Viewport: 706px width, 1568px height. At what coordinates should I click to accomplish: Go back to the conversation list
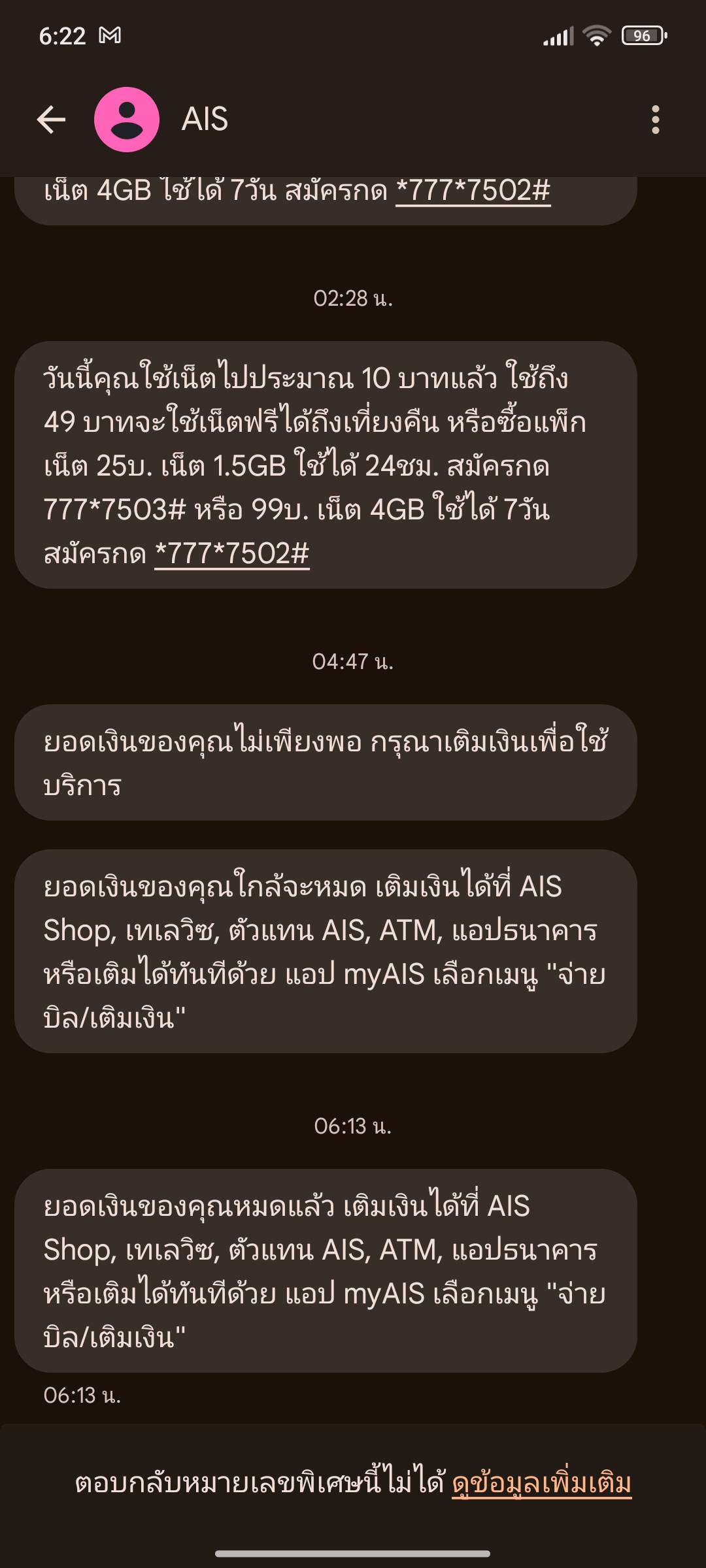(x=51, y=120)
